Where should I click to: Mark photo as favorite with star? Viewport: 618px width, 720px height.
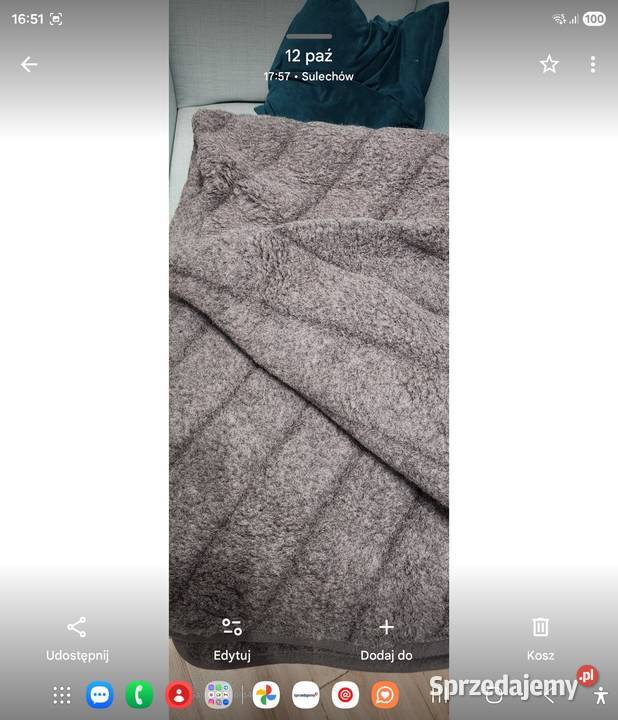click(549, 64)
